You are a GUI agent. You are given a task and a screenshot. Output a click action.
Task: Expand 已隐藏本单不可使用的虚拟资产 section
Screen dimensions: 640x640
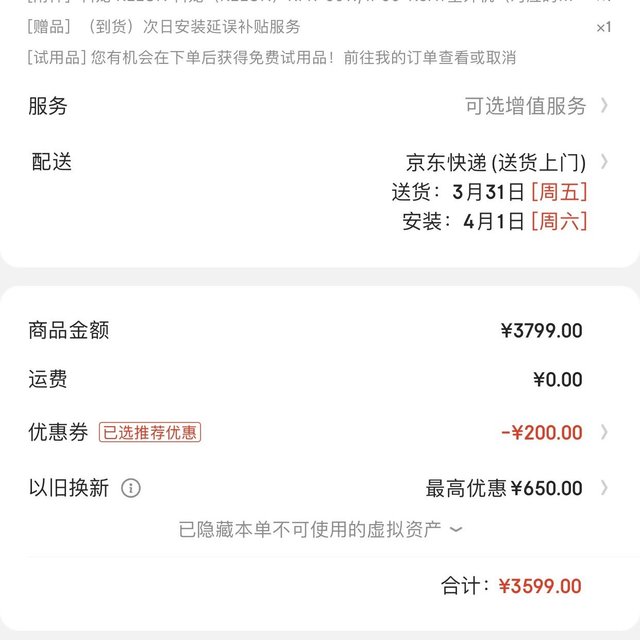[320, 530]
